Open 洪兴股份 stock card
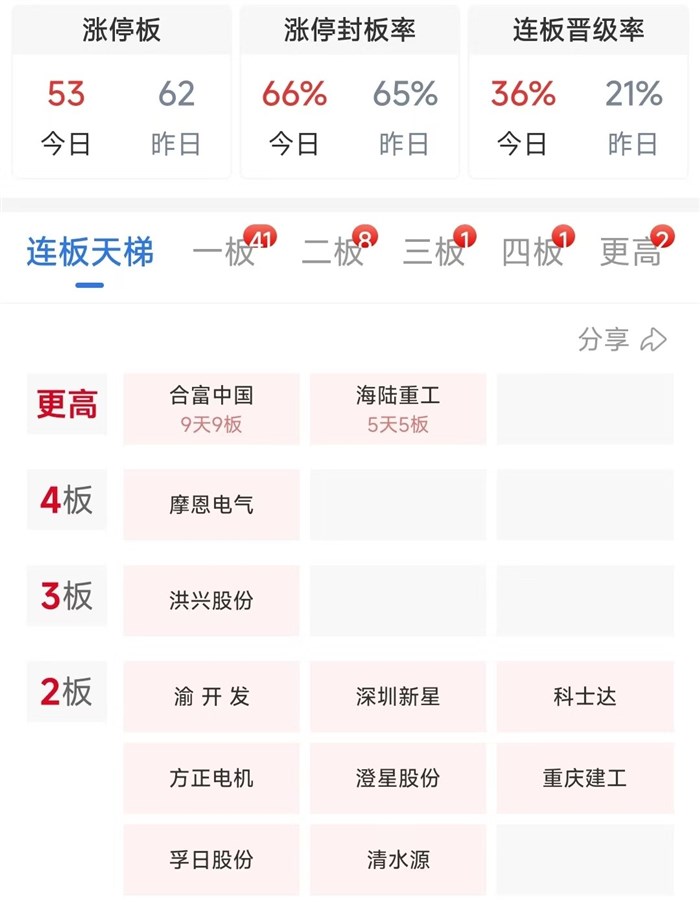This screenshot has height=911, width=700. [211, 600]
